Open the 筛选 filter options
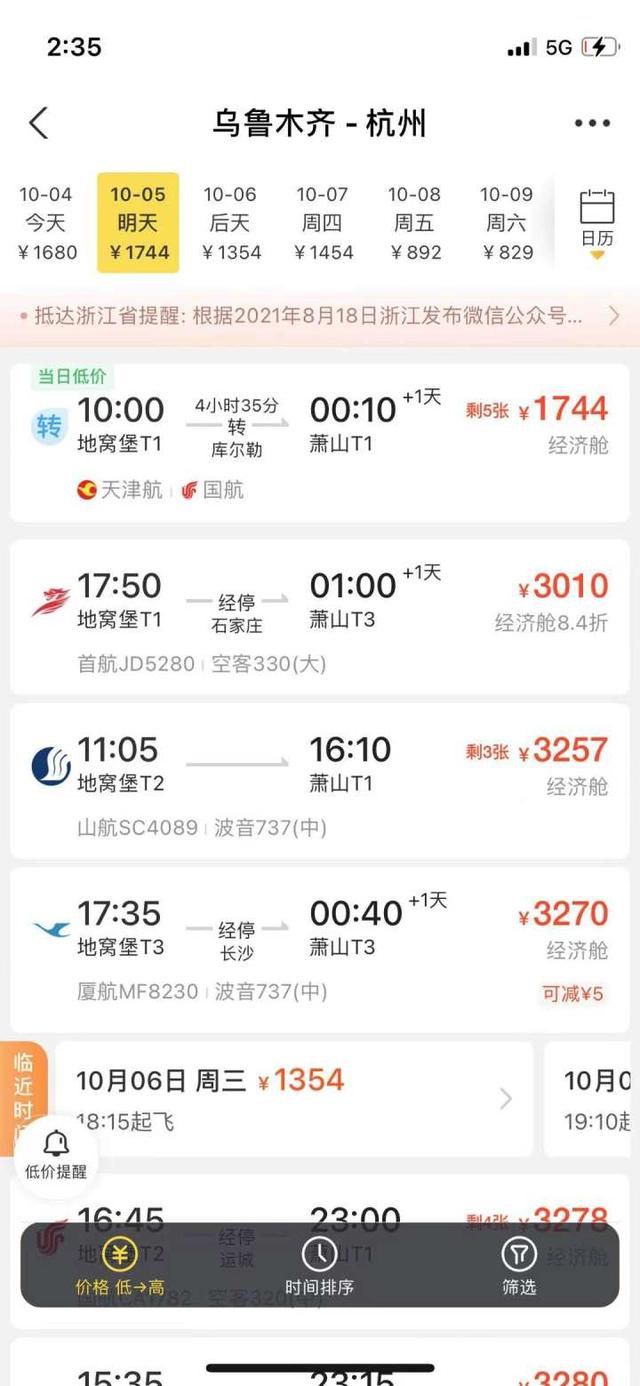The width and height of the screenshot is (640, 1386). point(519,1267)
